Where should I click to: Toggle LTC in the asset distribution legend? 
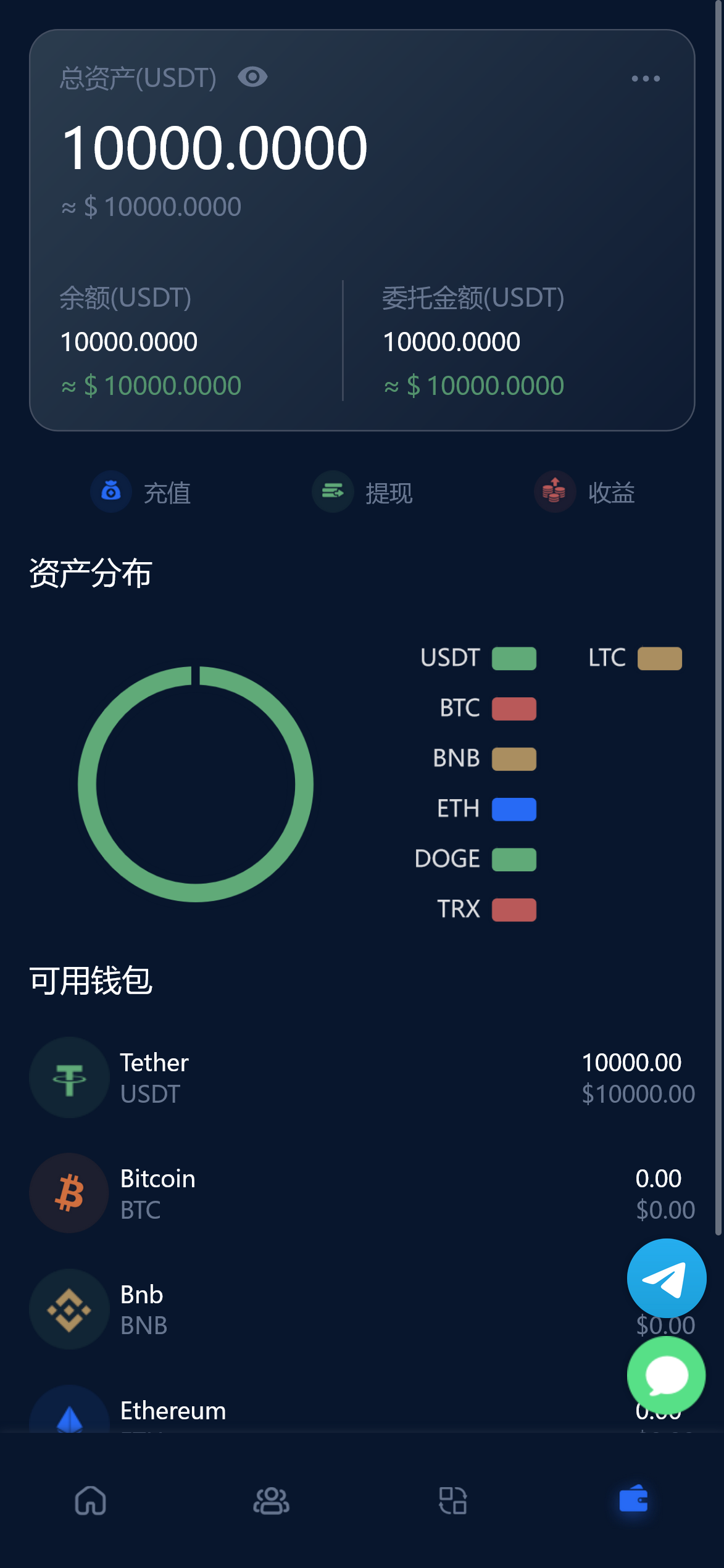coord(635,658)
